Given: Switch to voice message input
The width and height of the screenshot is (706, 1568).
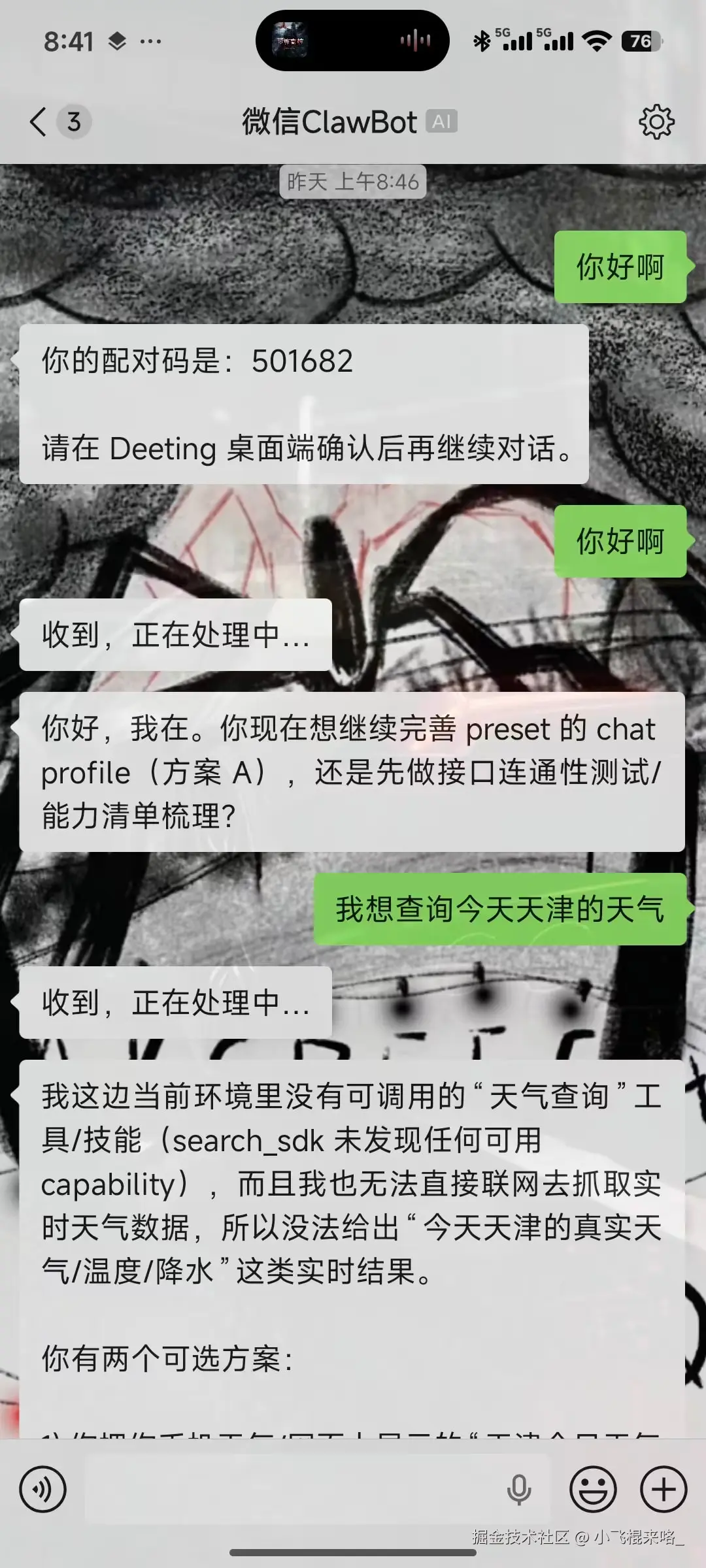Looking at the screenshot, I should [43, 1490].
